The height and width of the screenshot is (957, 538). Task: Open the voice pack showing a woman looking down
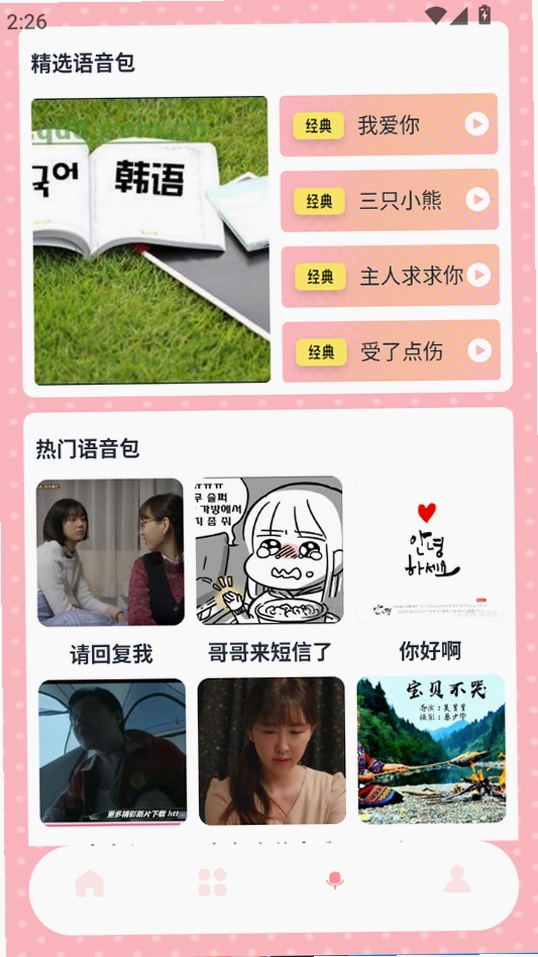272,751
